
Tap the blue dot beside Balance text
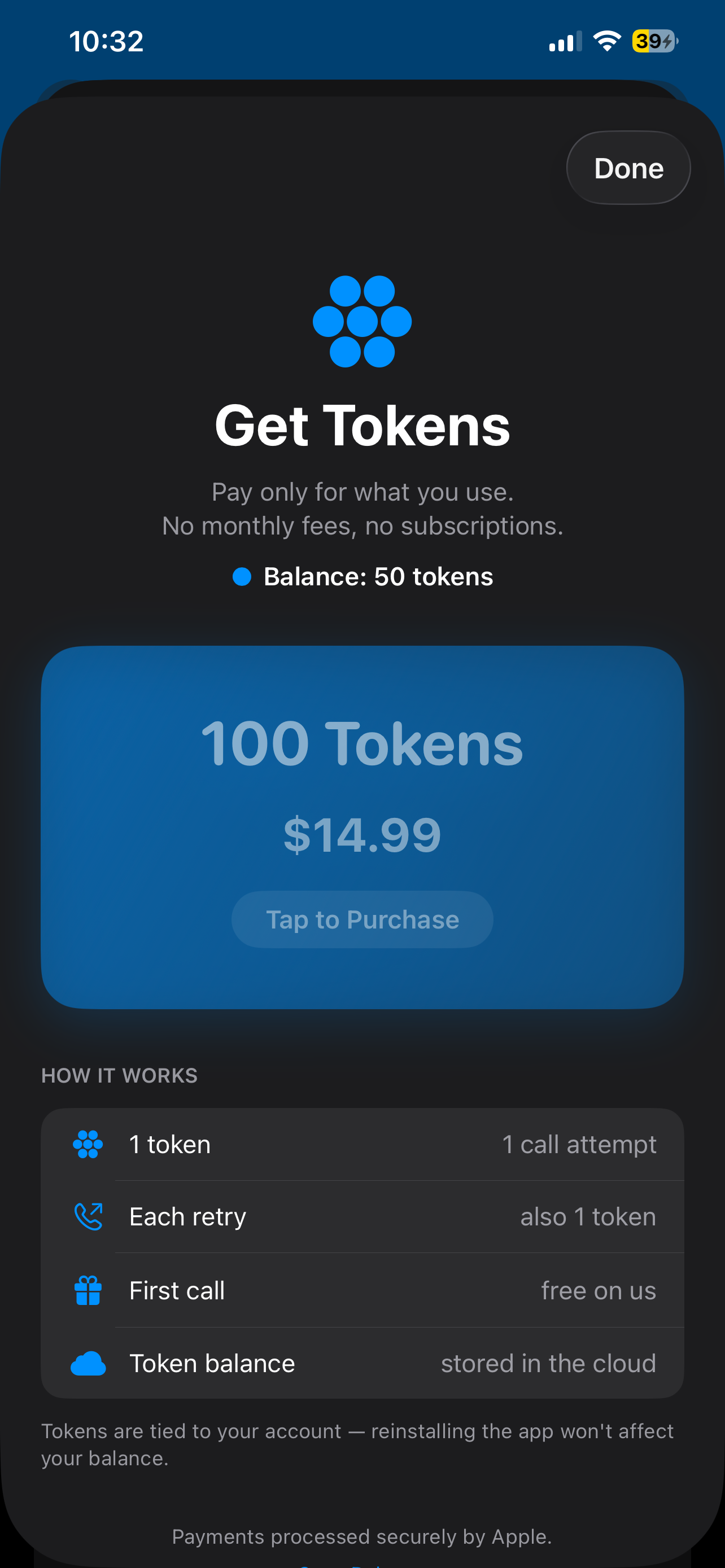[x=243, y=576]
